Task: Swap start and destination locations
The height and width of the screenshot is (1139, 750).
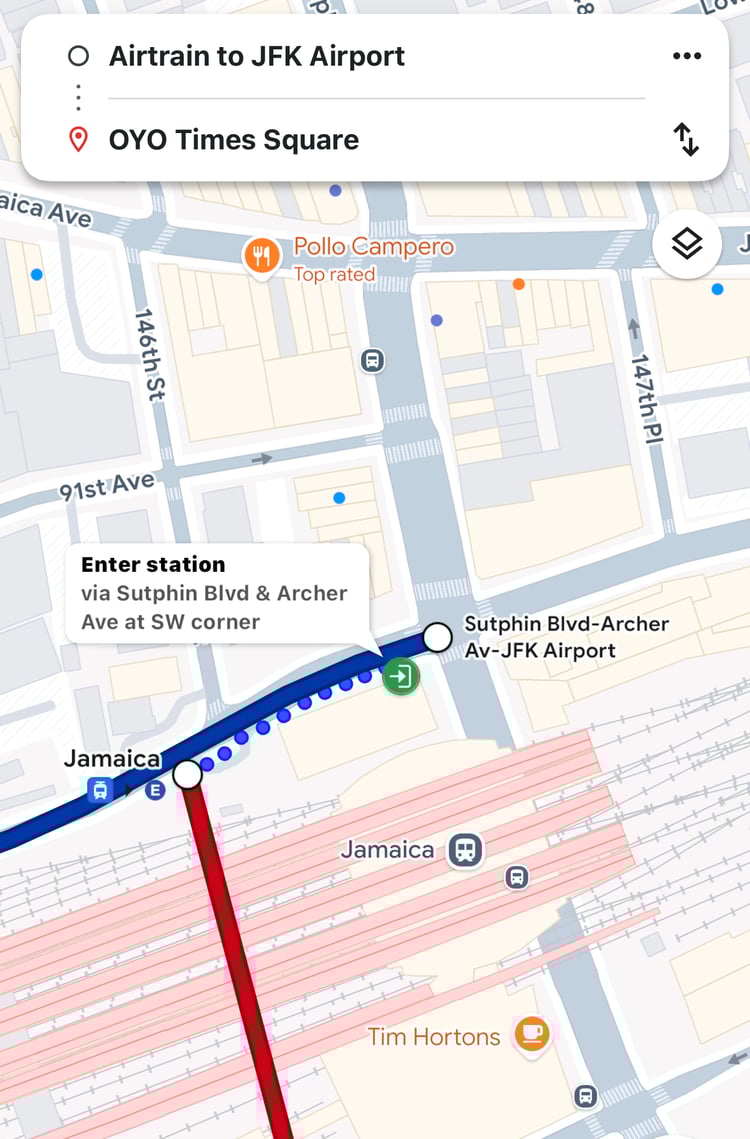Action: 686,139
